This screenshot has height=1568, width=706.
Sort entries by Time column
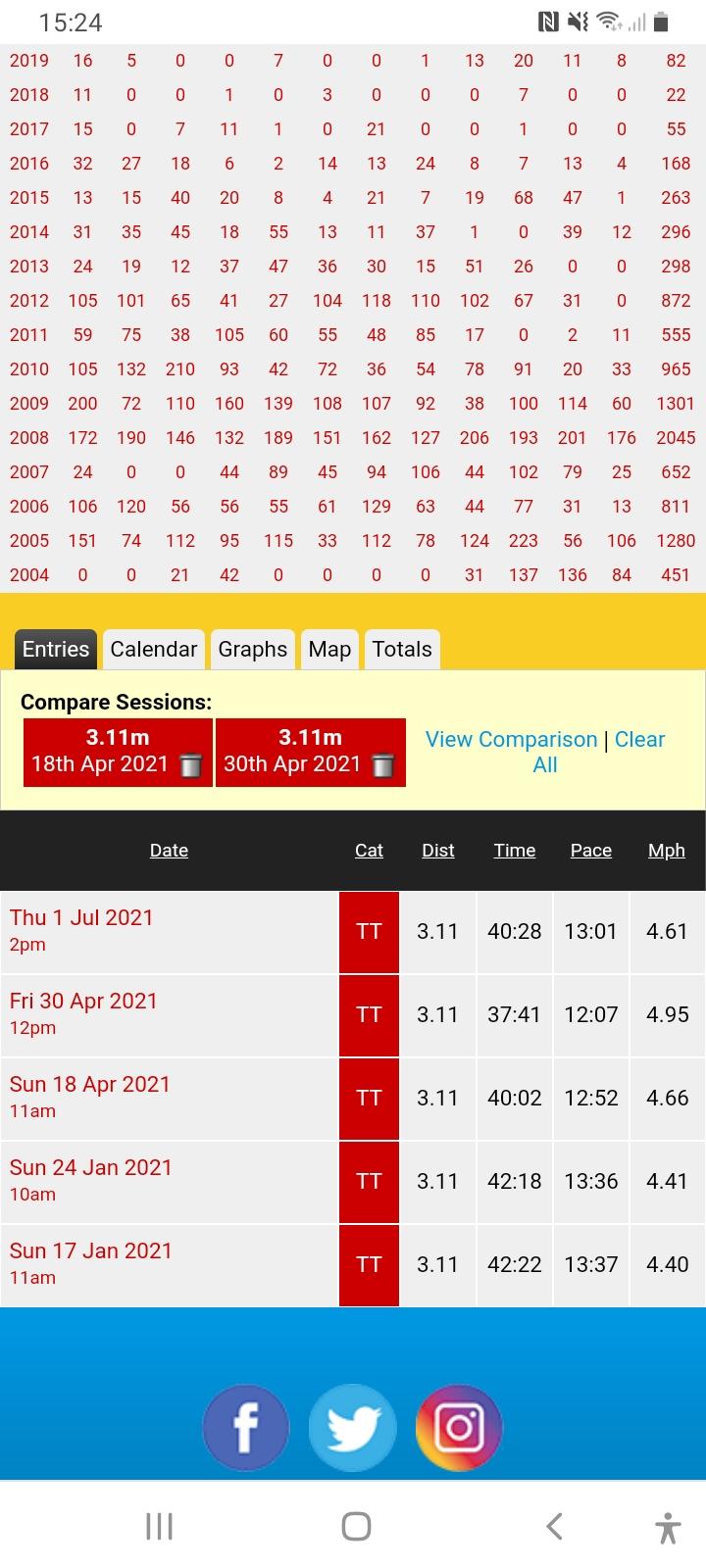515,851
